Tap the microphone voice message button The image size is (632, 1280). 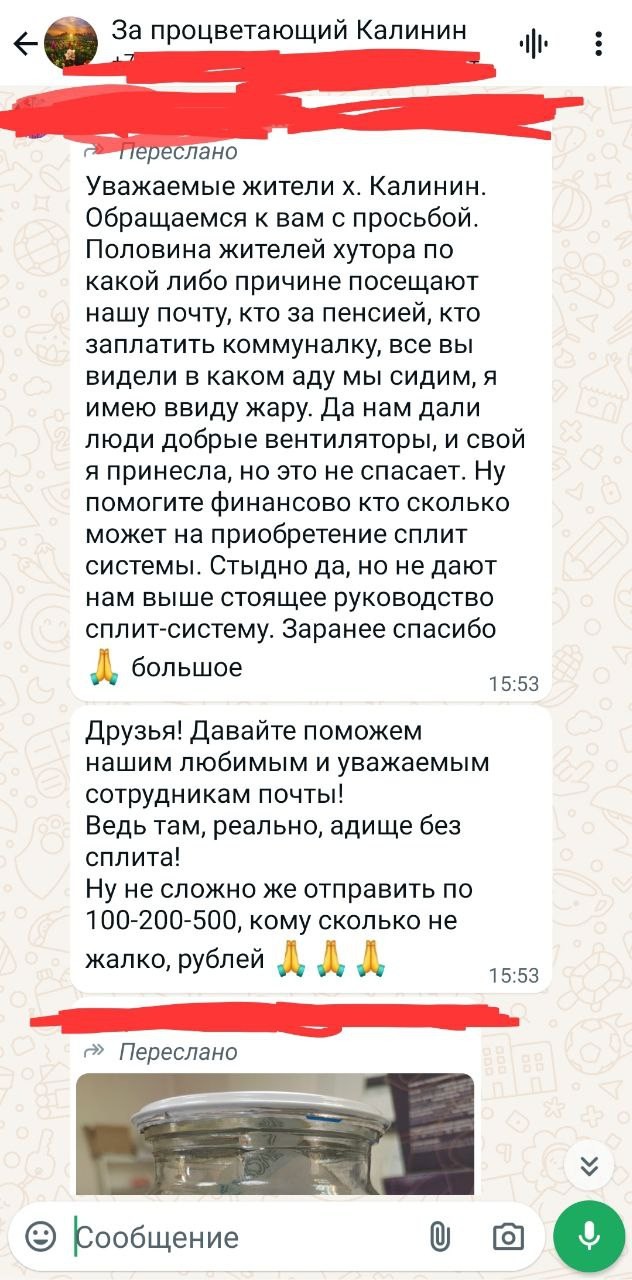590,1237
